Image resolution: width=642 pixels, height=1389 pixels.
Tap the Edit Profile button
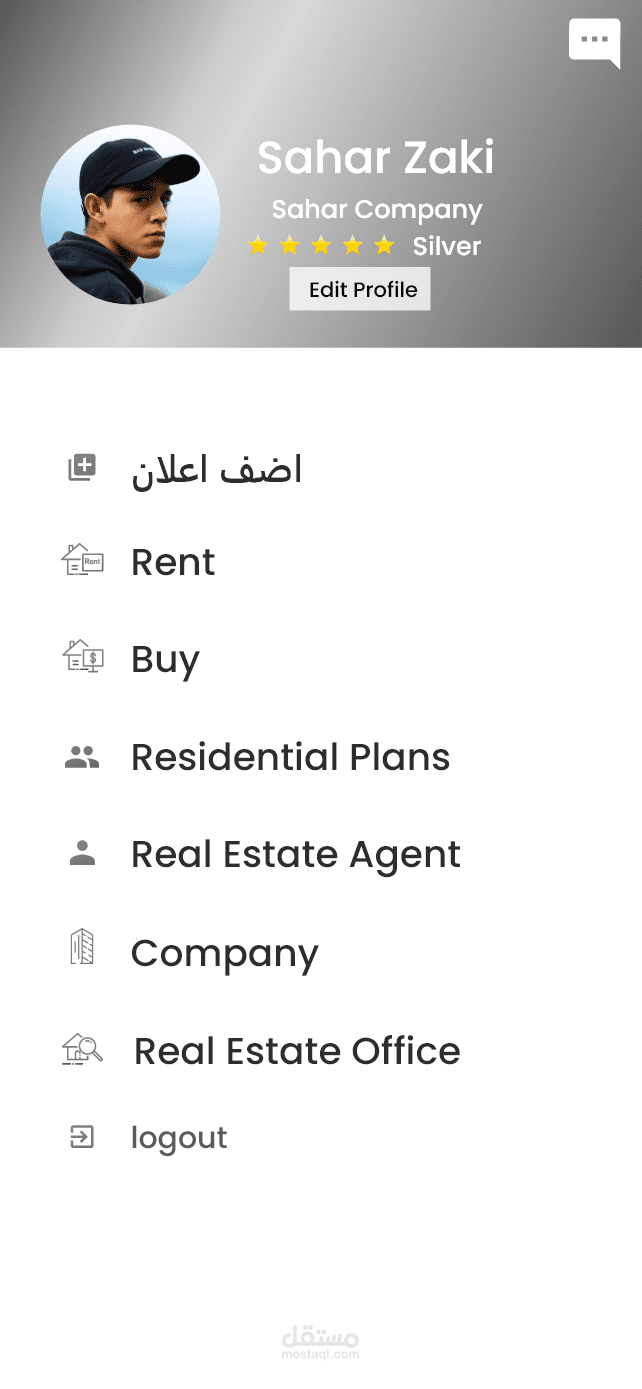point(360,289)
